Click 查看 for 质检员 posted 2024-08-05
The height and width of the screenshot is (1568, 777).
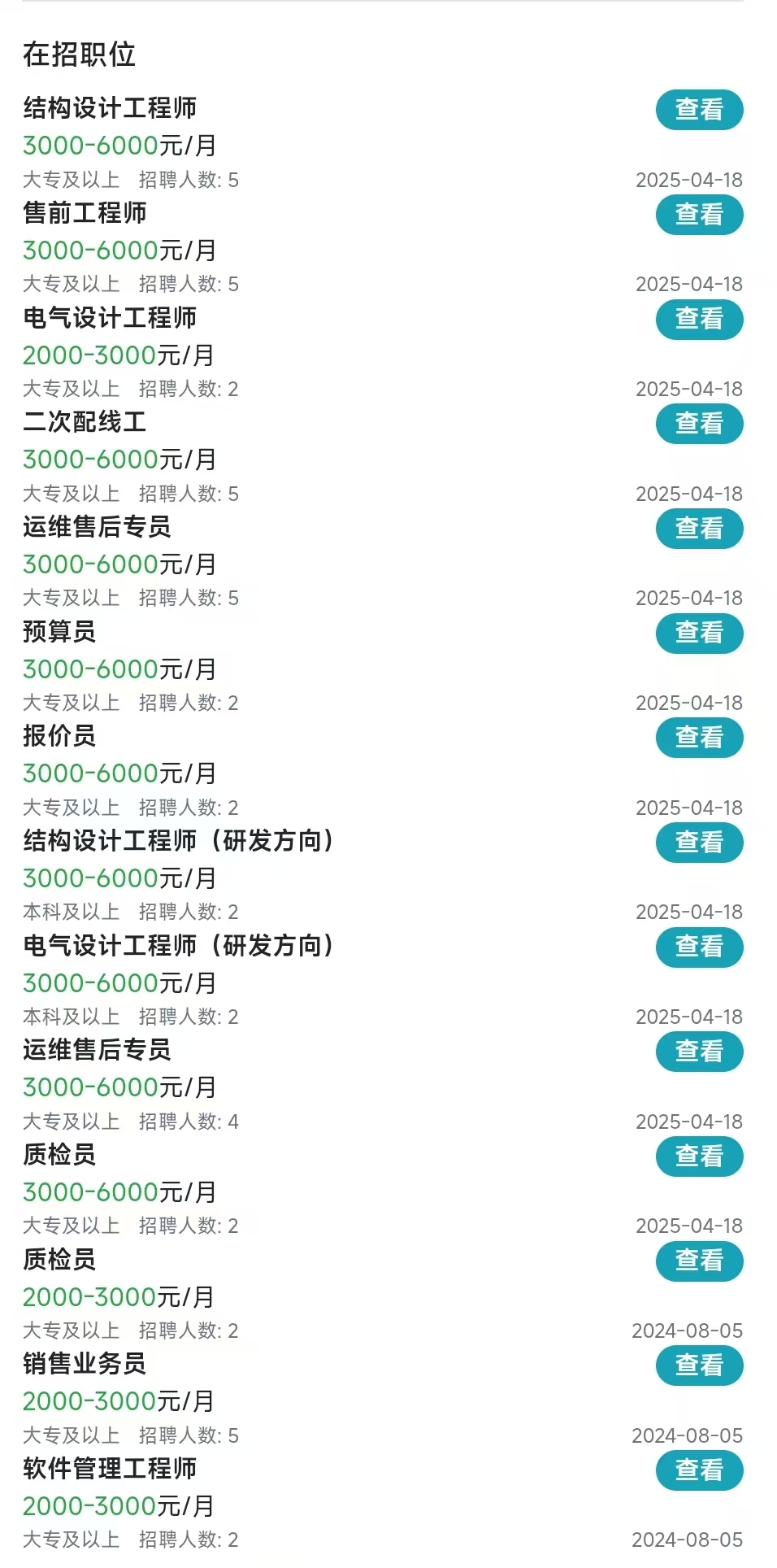[699, 1261]
